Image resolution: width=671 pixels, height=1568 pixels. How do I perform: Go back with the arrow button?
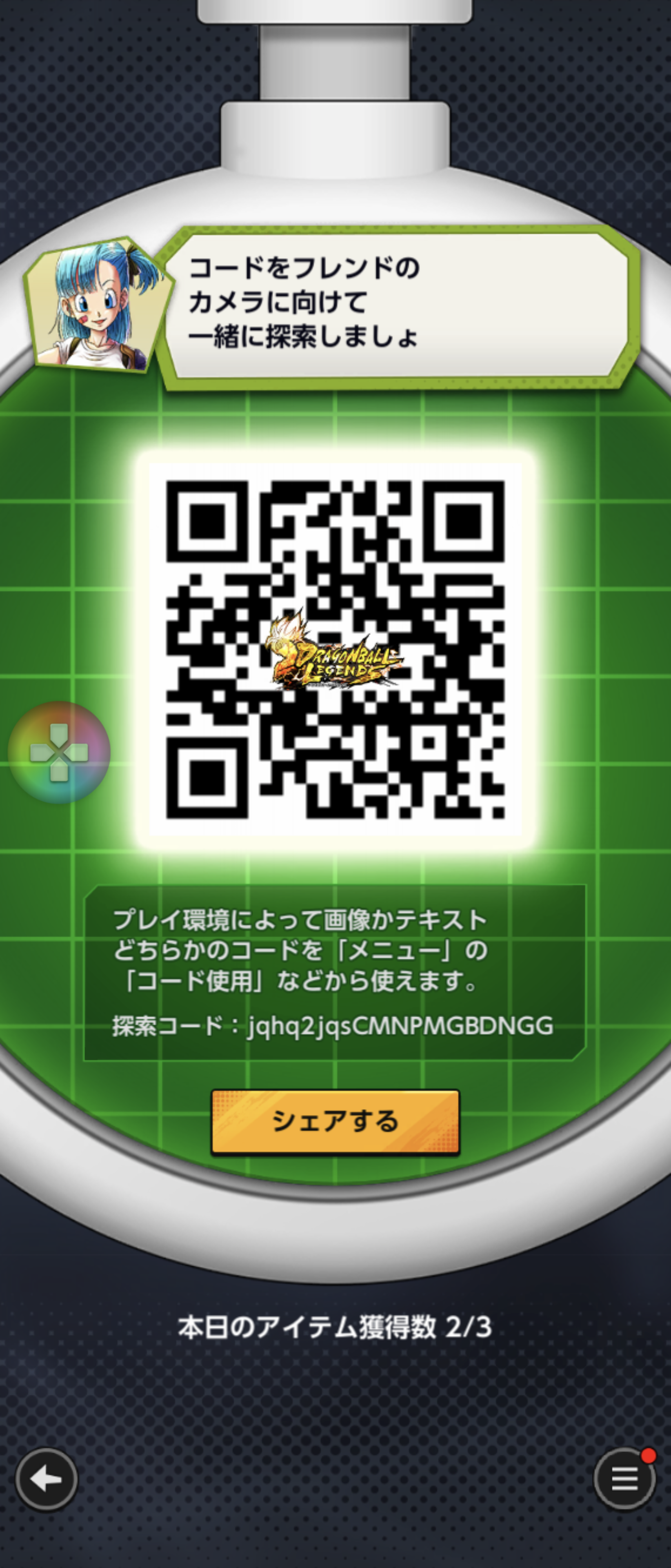coord(46,1479)
